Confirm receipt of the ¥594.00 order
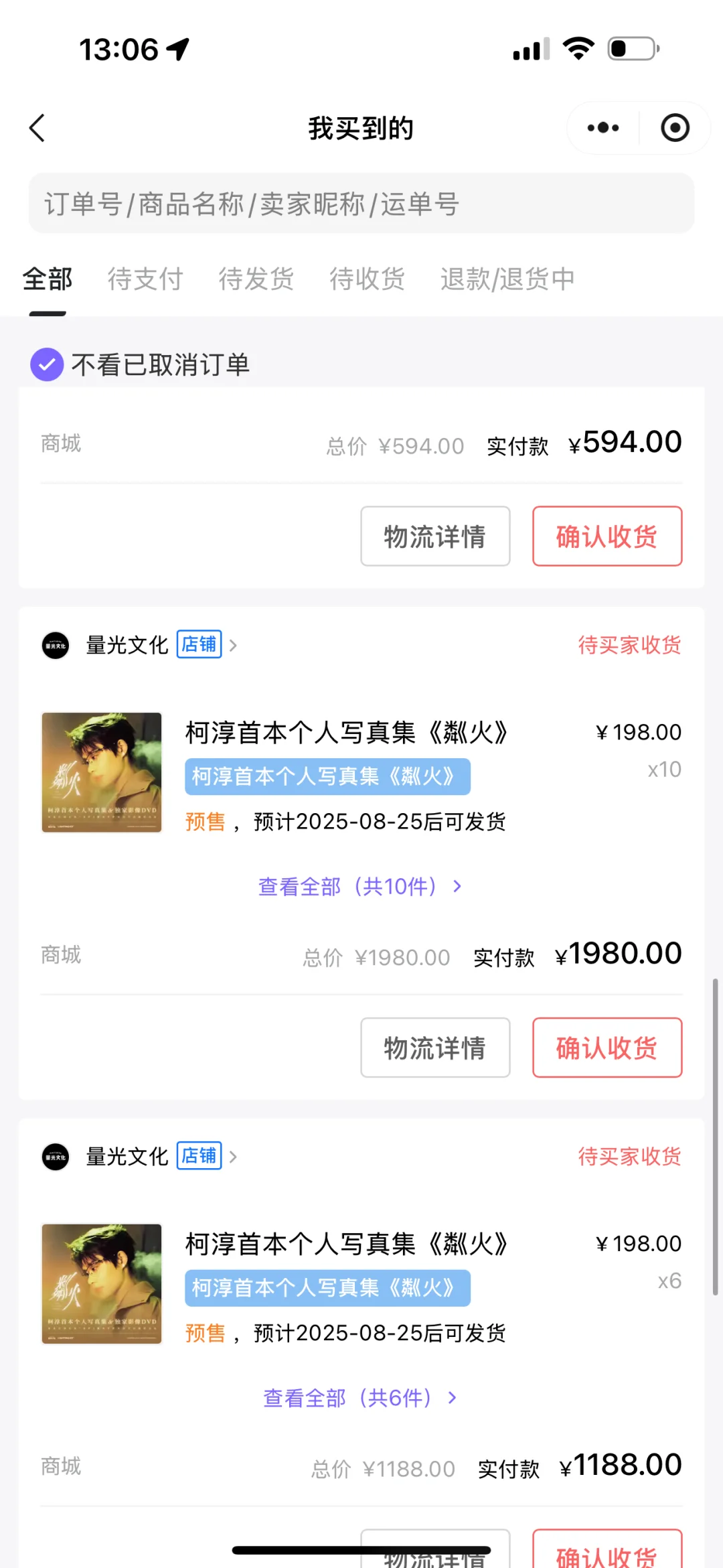This screenshot has height=1568, width=723. coord(607,537)
